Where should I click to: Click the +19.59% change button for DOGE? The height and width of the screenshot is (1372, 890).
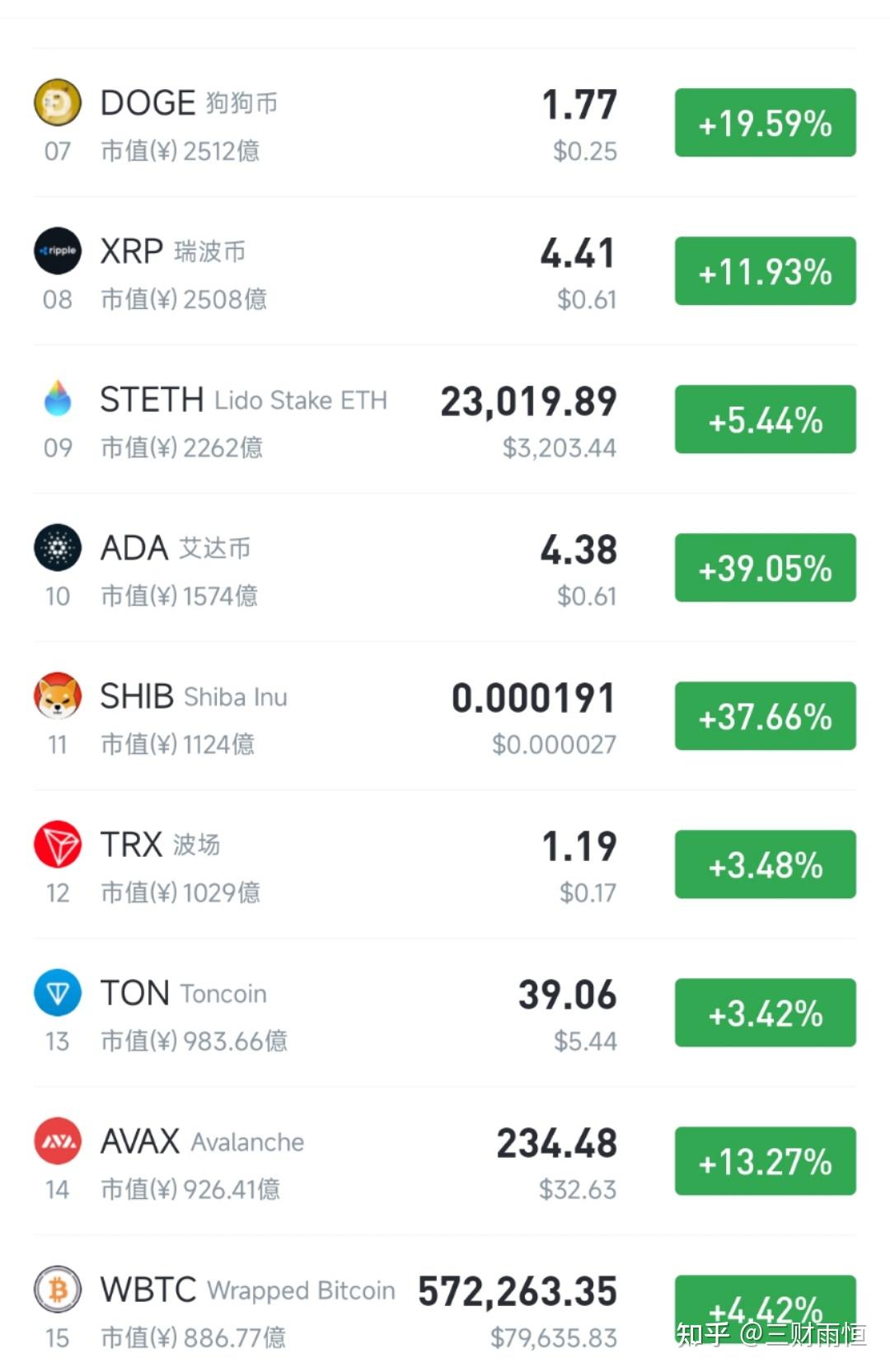click(x=764, y=123)
